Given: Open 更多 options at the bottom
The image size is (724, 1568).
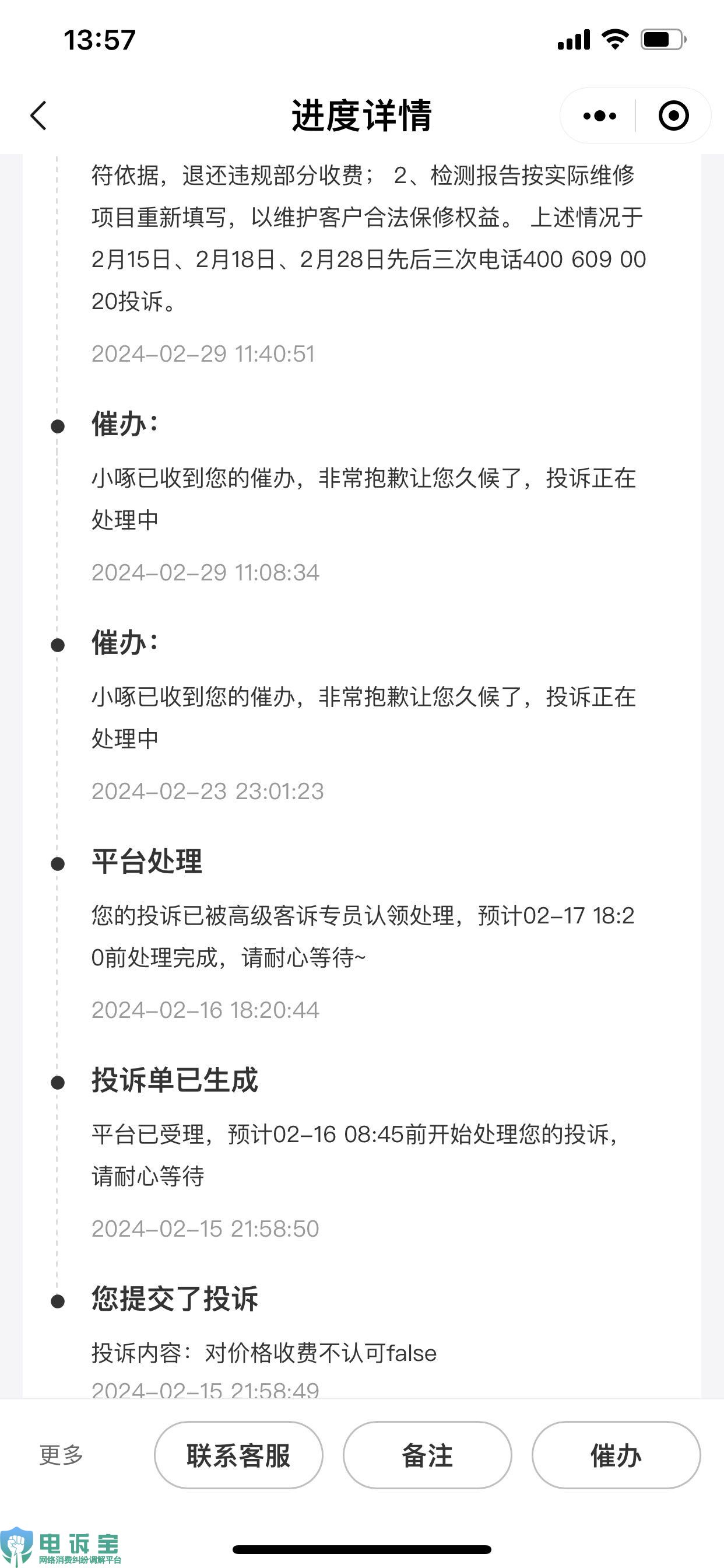Looking at the screenshot, I should (x=61, y=1455).
